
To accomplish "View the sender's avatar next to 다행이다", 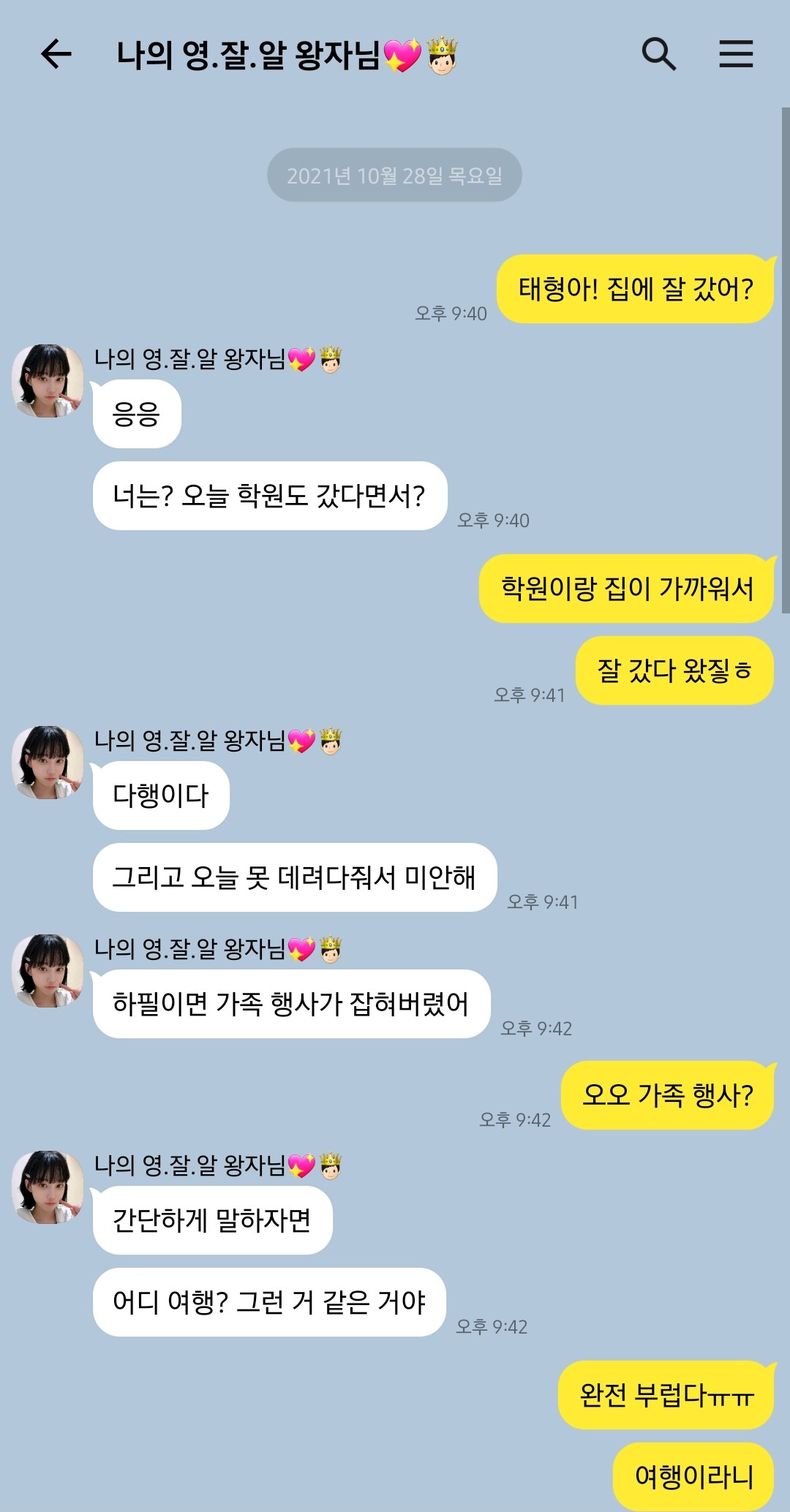I will pyautogui.click(x=48, y=763).
